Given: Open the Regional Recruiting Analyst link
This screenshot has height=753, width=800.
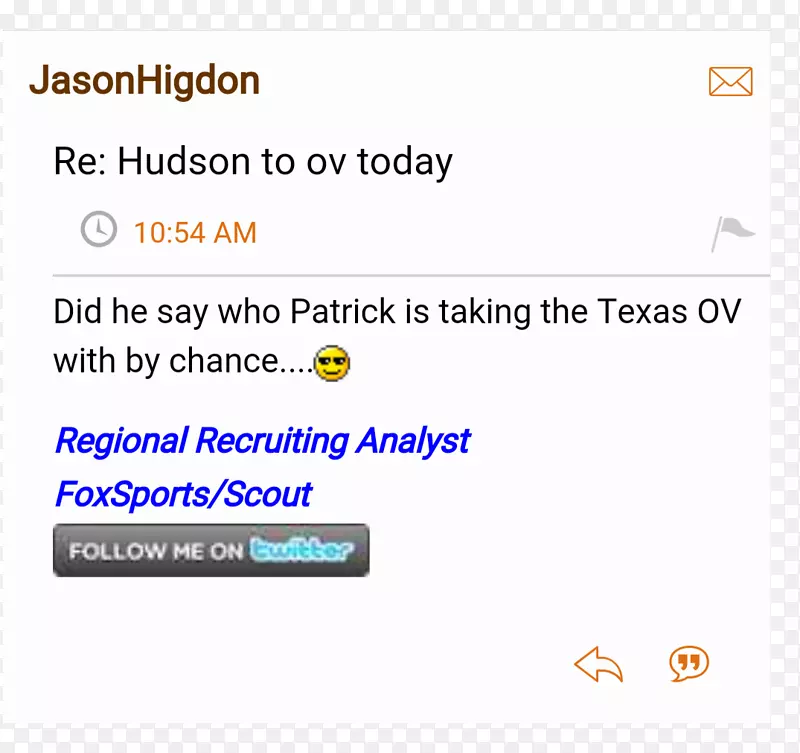Looking at the screenshot, I should [x=262, y=441].
